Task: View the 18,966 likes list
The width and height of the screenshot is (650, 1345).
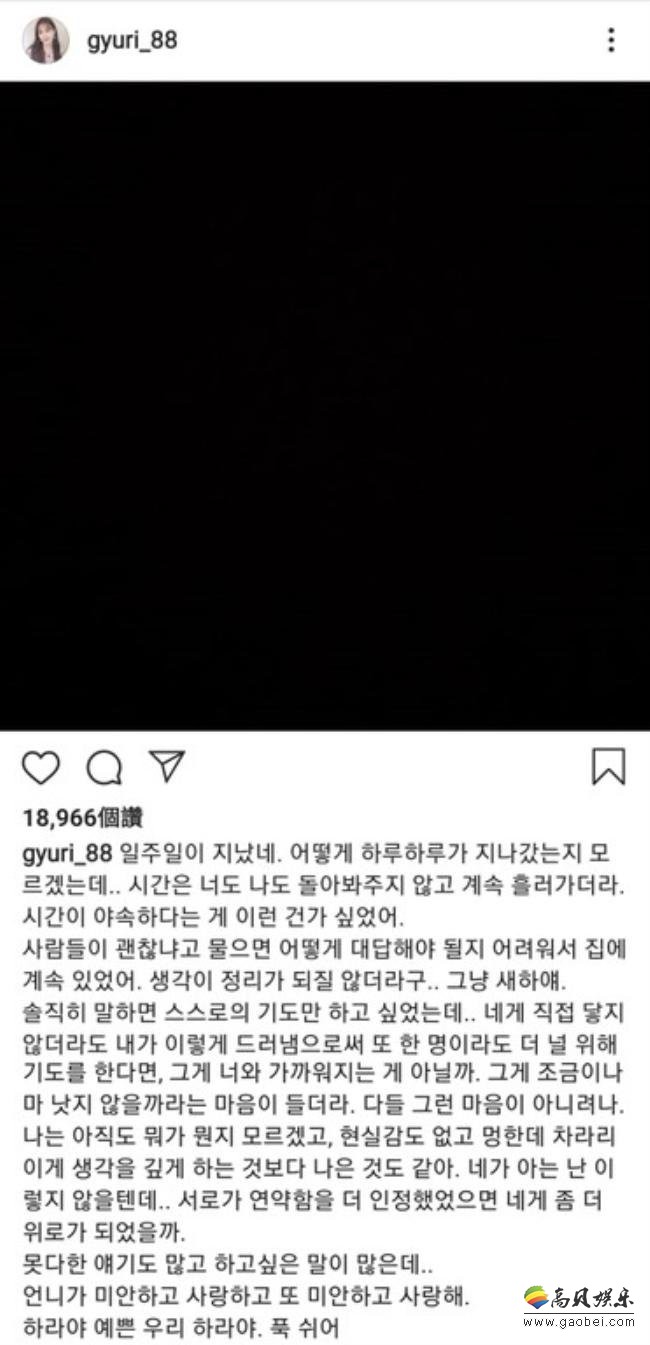Action: pos(82,818)
